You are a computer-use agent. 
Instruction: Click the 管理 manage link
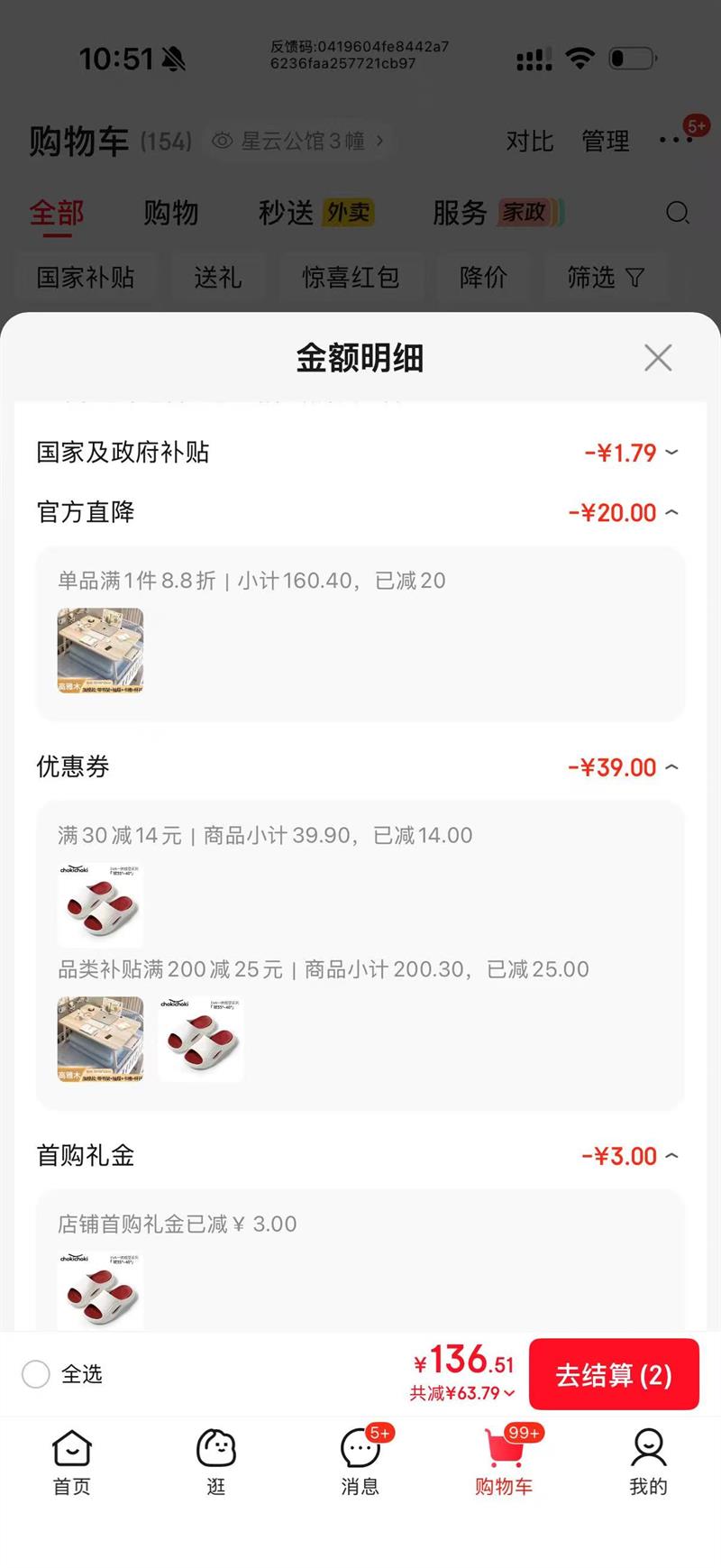pos(606,142)
